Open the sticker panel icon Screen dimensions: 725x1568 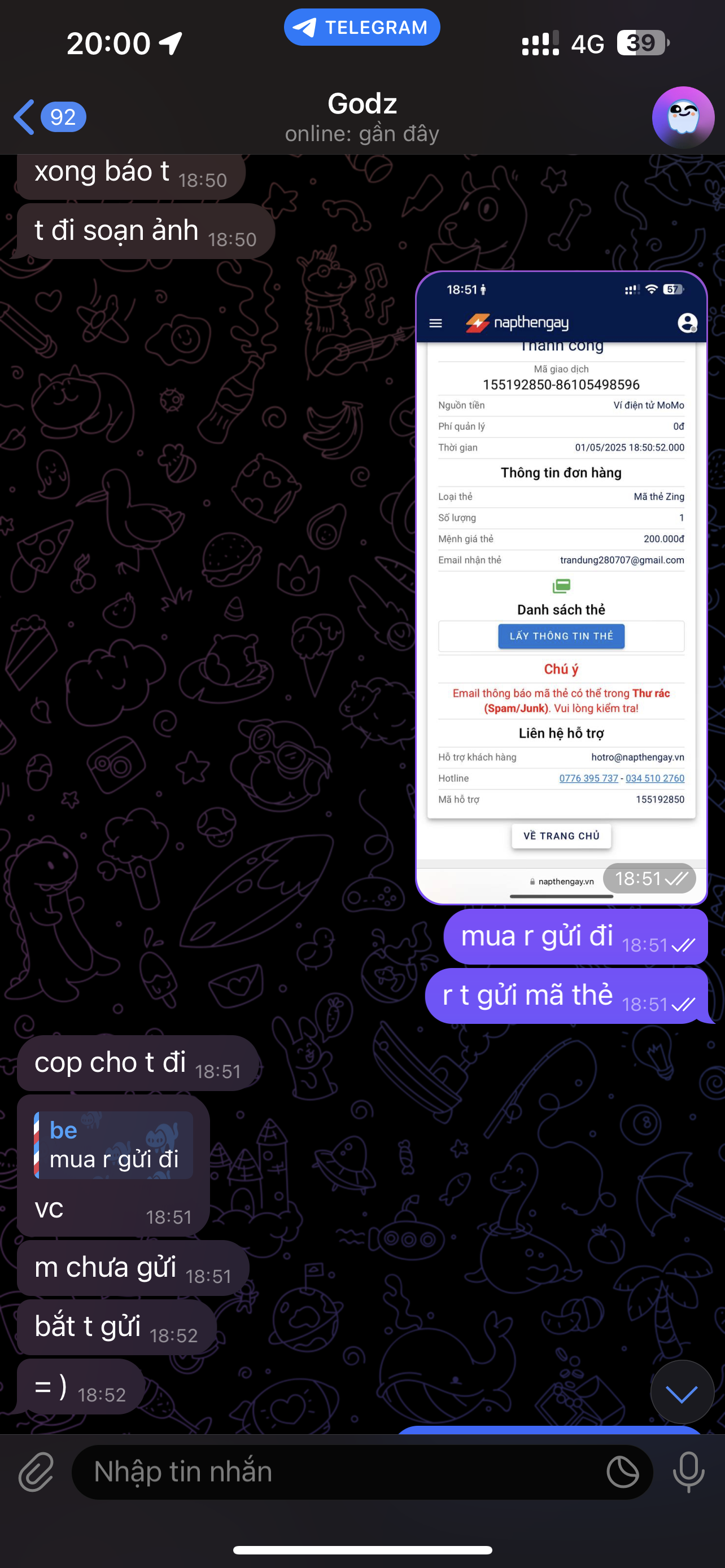[x=623, y=1472]
